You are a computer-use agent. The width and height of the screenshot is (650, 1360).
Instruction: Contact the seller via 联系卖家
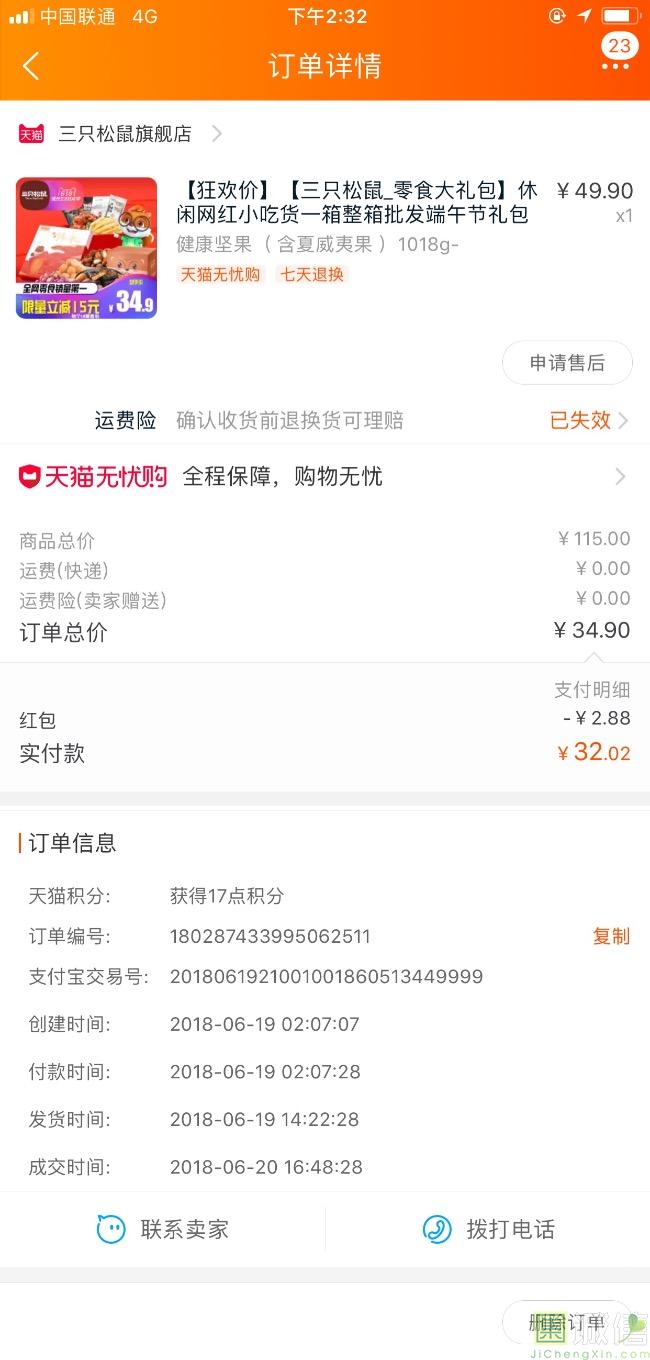(163, 1229)
